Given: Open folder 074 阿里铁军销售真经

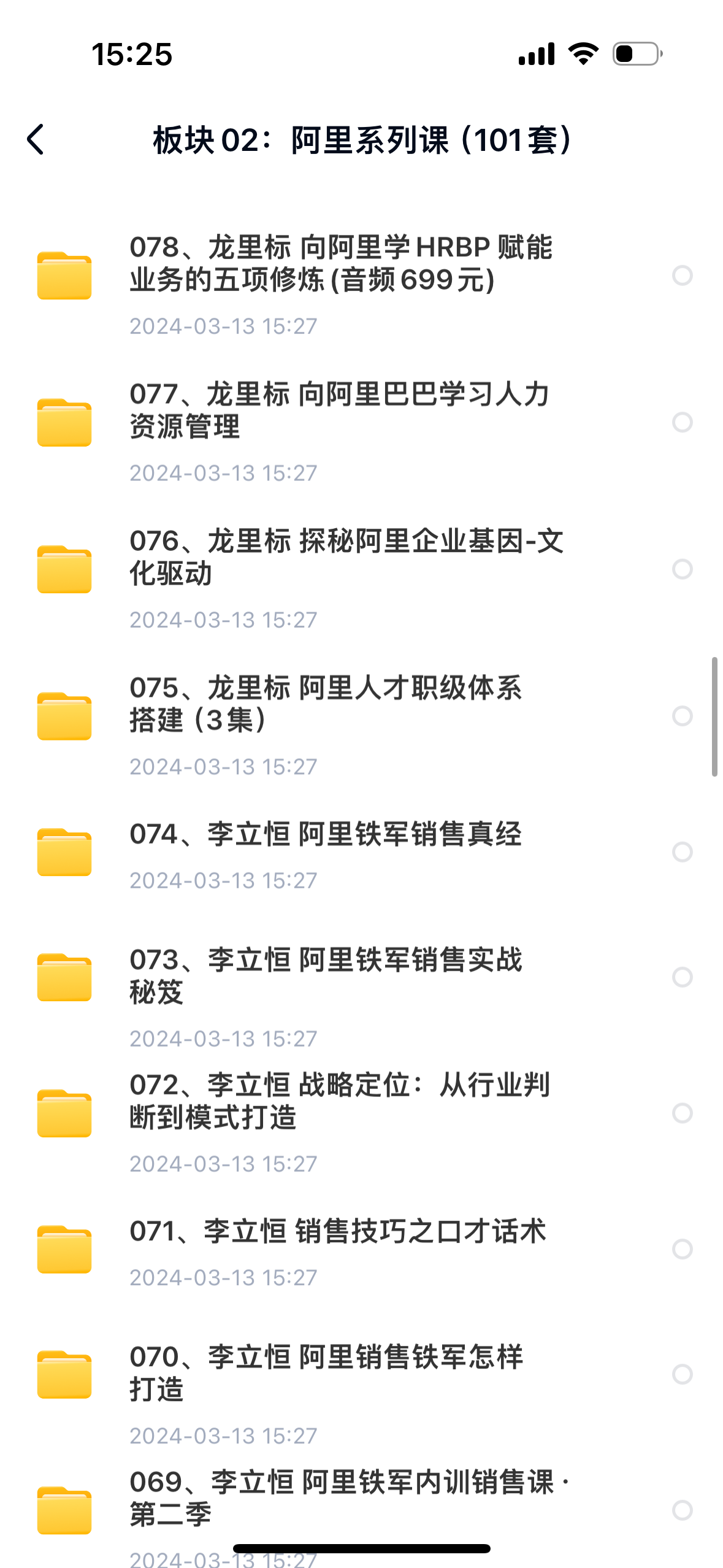Looking at the screenshot, I should coord(326,835).
